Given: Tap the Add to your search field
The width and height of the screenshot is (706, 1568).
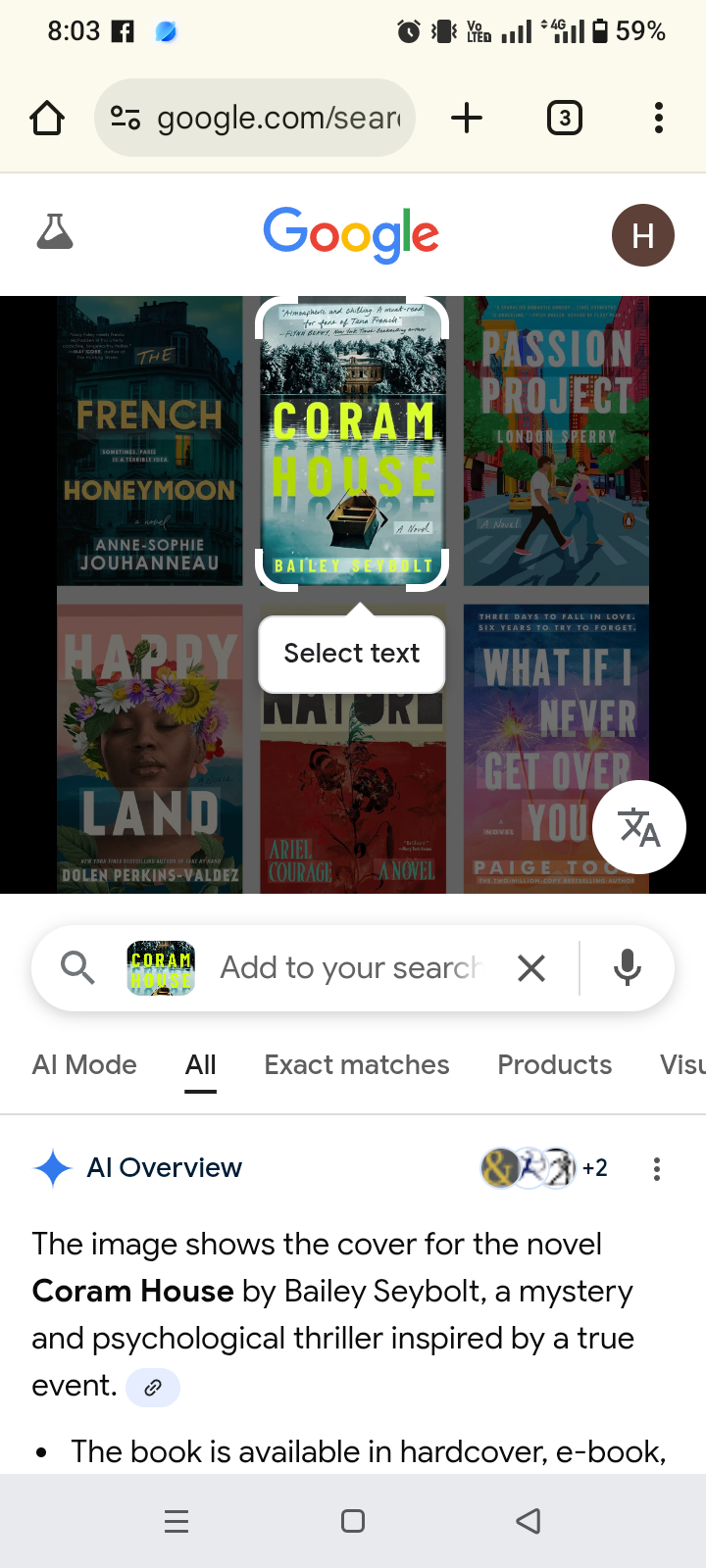Looking at the screenshot, I should coord(351,968).
